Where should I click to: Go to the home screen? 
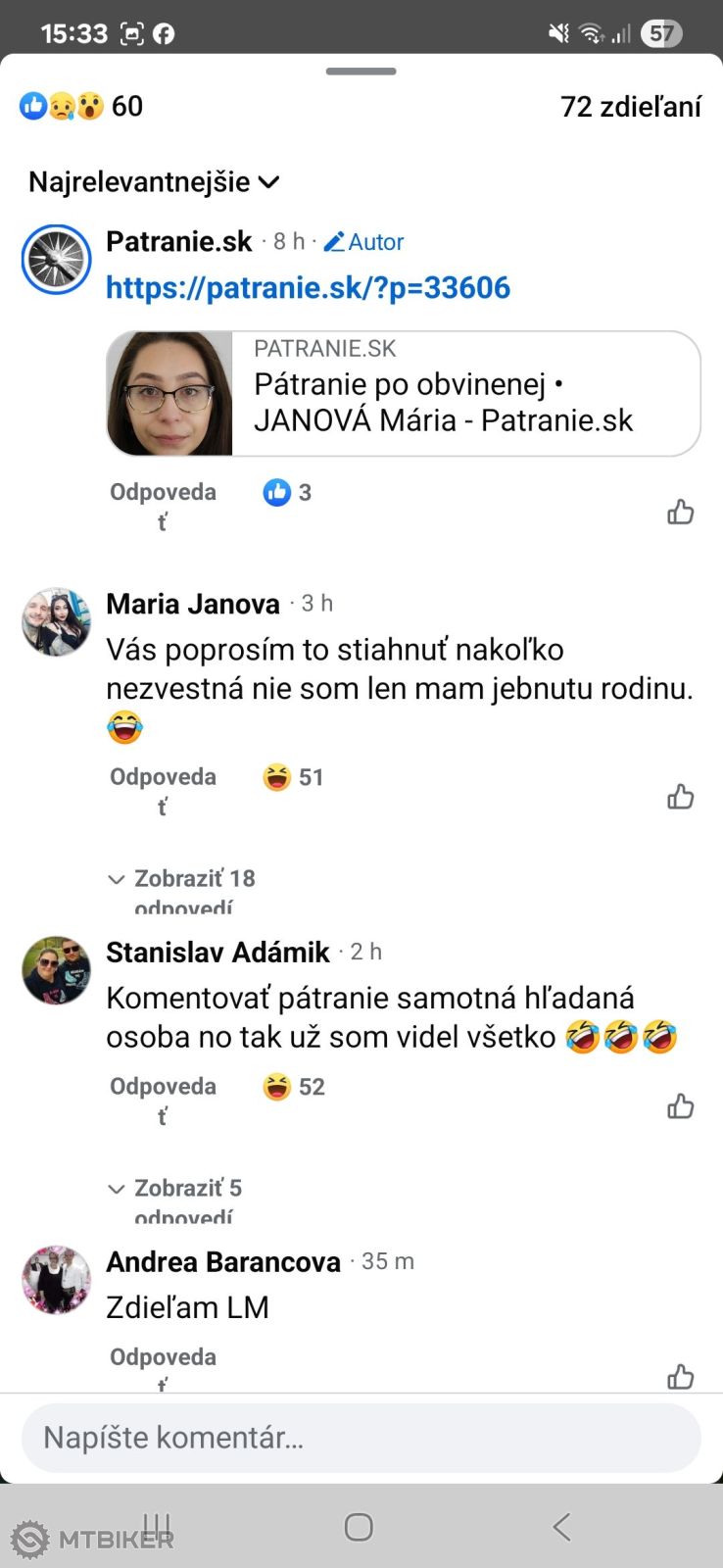(359, 1526)
